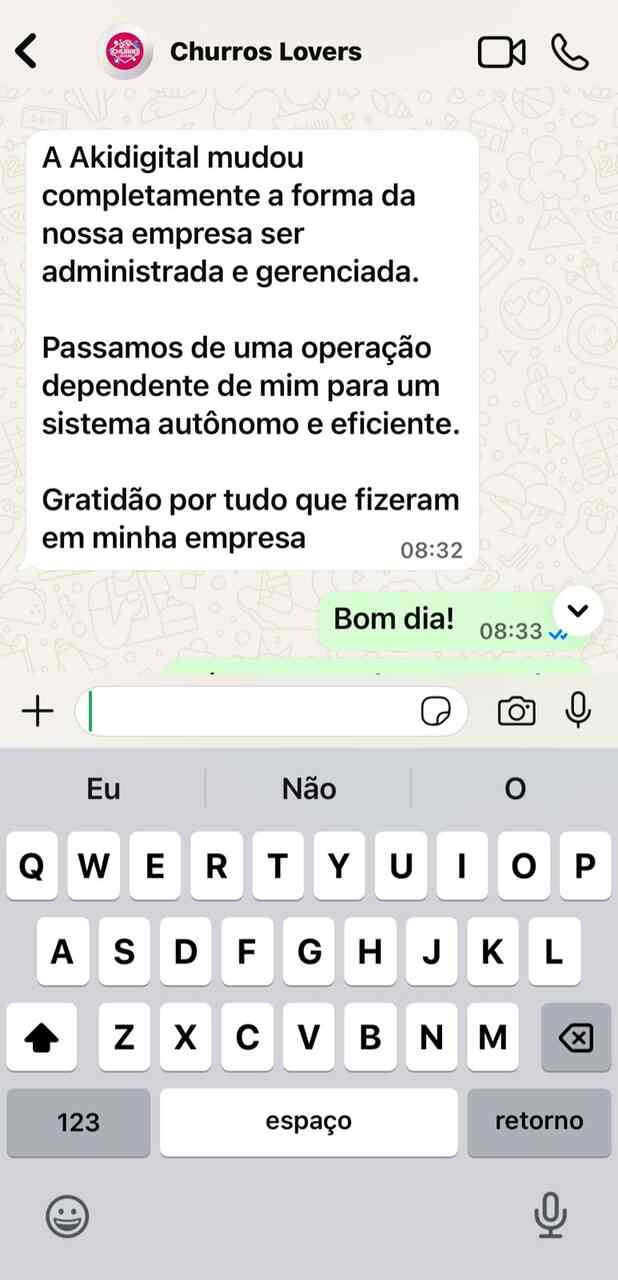Switch keyboard to numbers with 123 key
The height and width of the screenshot is (1280, 618).
(78, 1122)
